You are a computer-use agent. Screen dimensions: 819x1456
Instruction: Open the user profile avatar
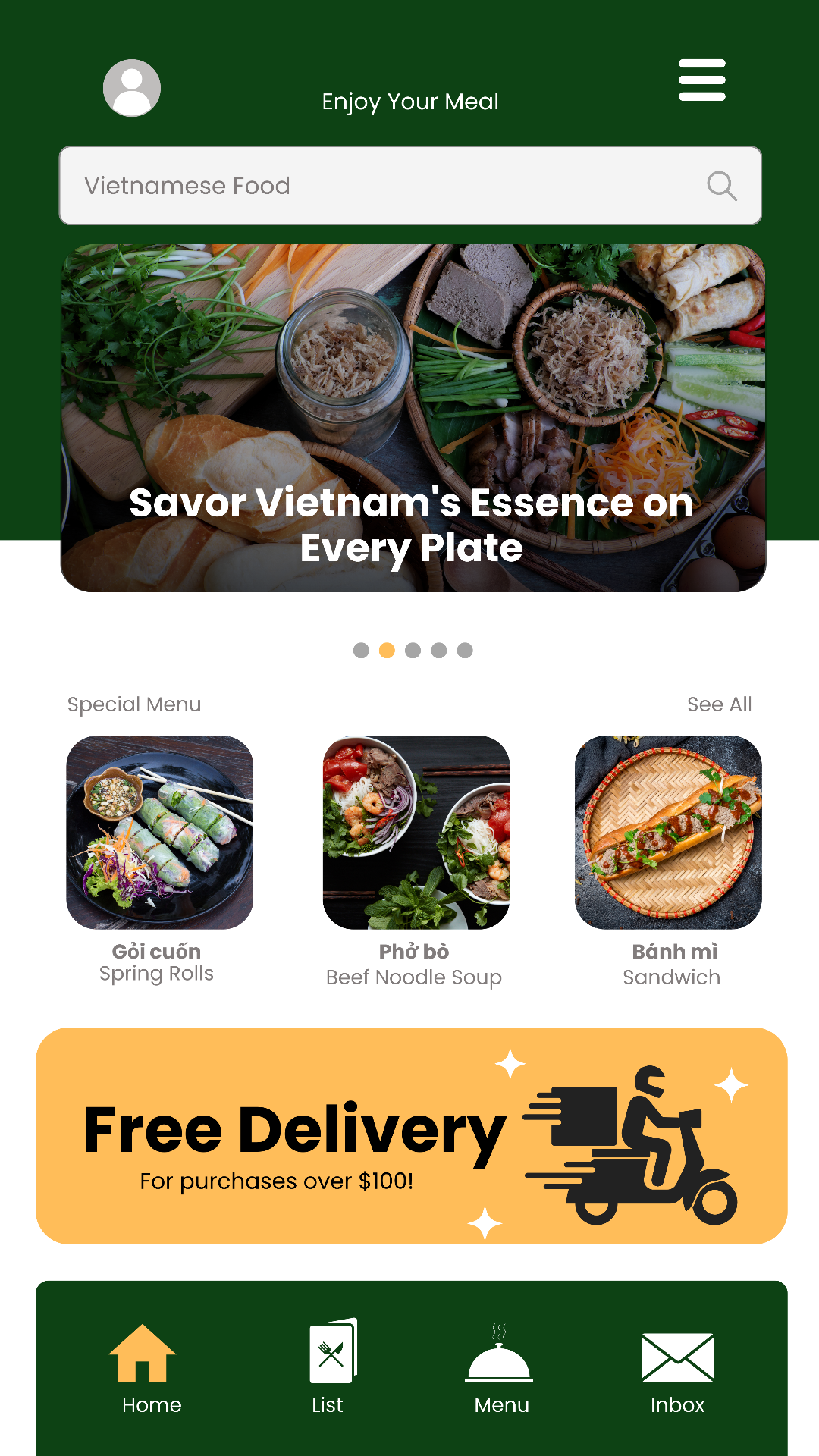[132, 88]
